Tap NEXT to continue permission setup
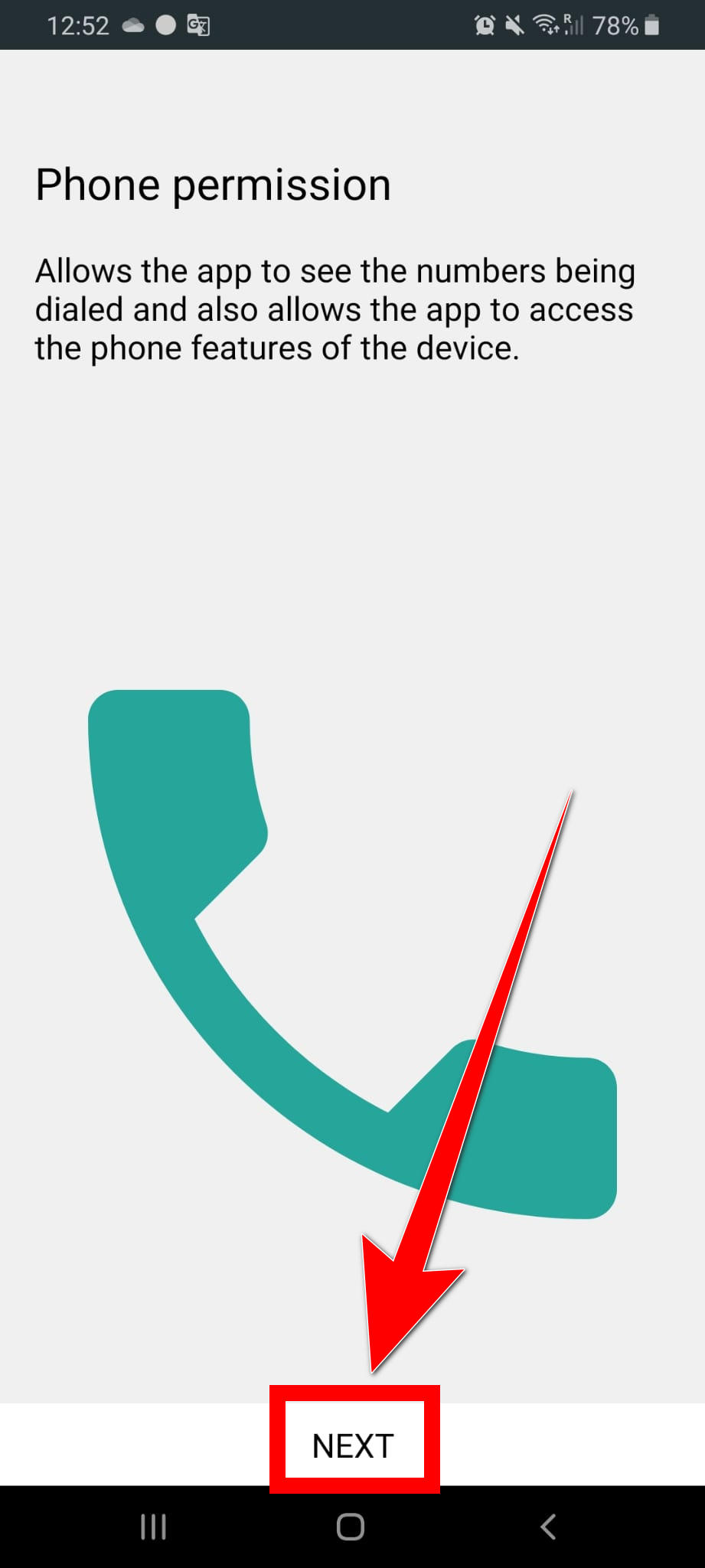Screen dimensions: 705x1568 354,1445
